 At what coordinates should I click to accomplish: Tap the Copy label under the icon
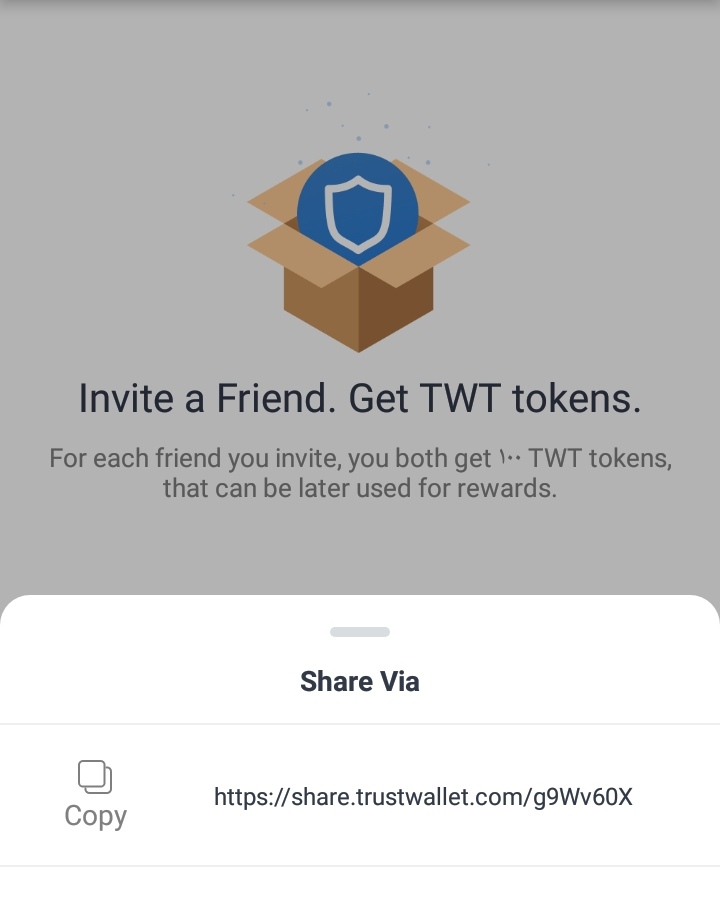pyautogui.click(x=95, y=816)
